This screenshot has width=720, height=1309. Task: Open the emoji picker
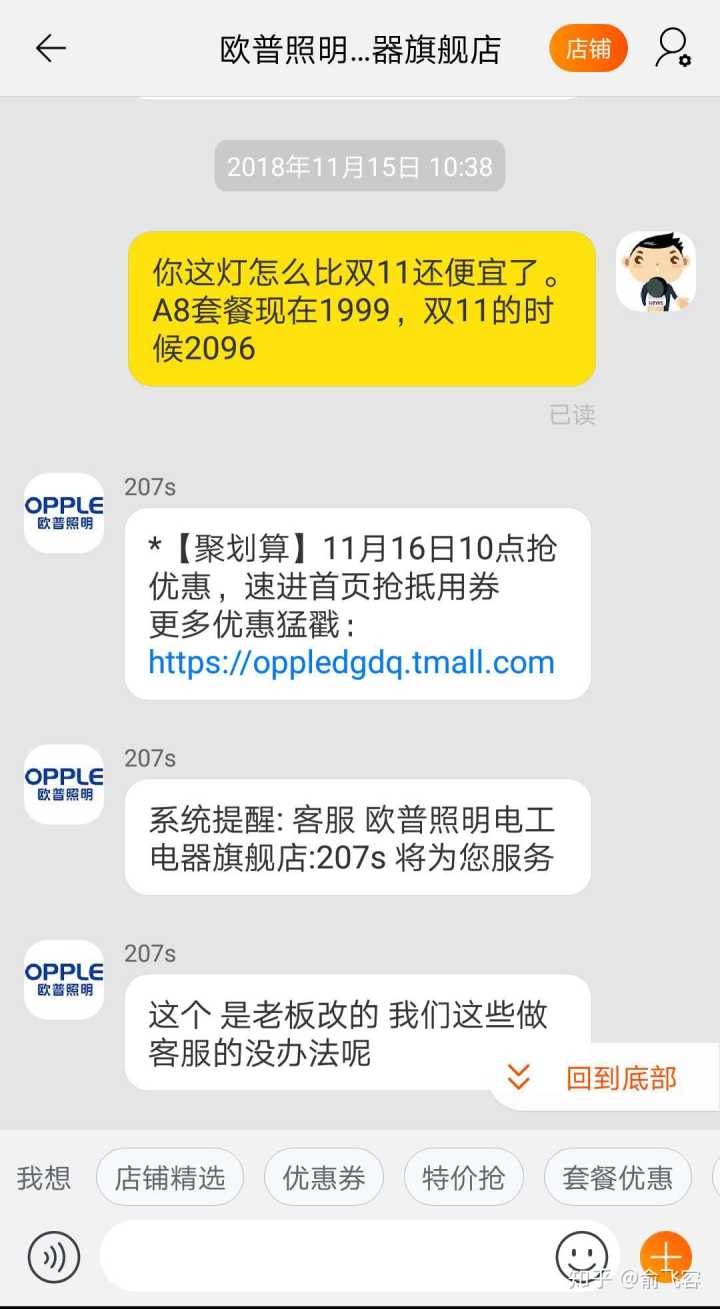coord(581,1256)
